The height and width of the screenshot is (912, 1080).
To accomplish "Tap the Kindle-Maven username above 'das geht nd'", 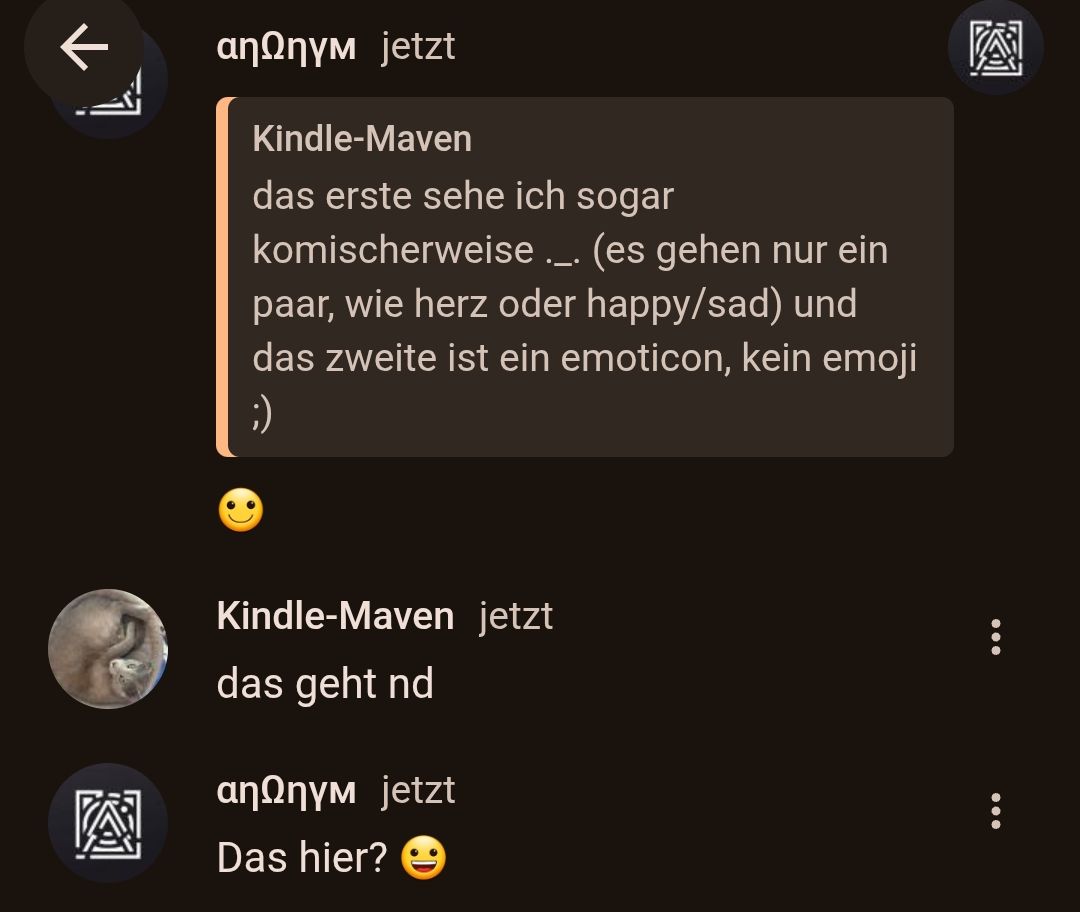I will tap(335, 616).
